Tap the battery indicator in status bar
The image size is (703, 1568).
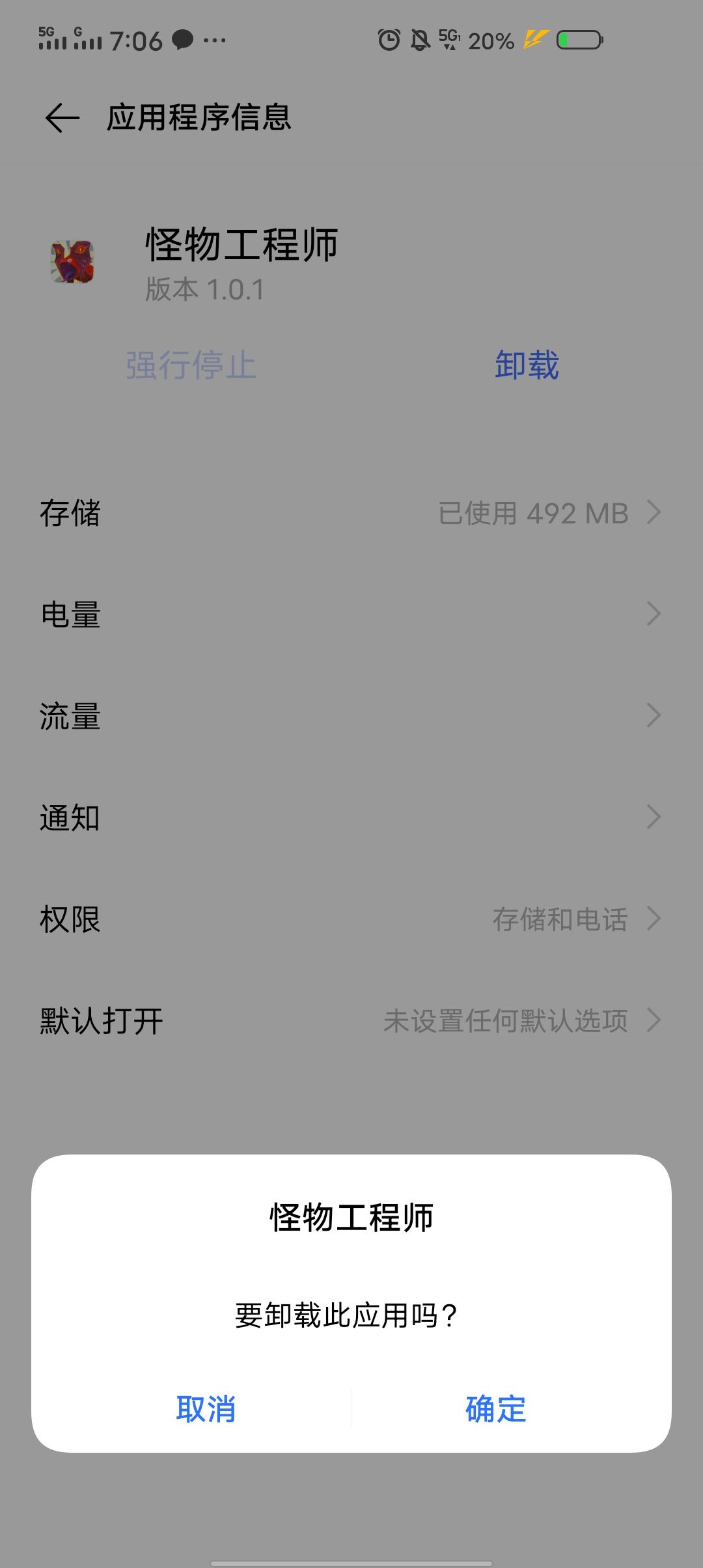(578, 39)
